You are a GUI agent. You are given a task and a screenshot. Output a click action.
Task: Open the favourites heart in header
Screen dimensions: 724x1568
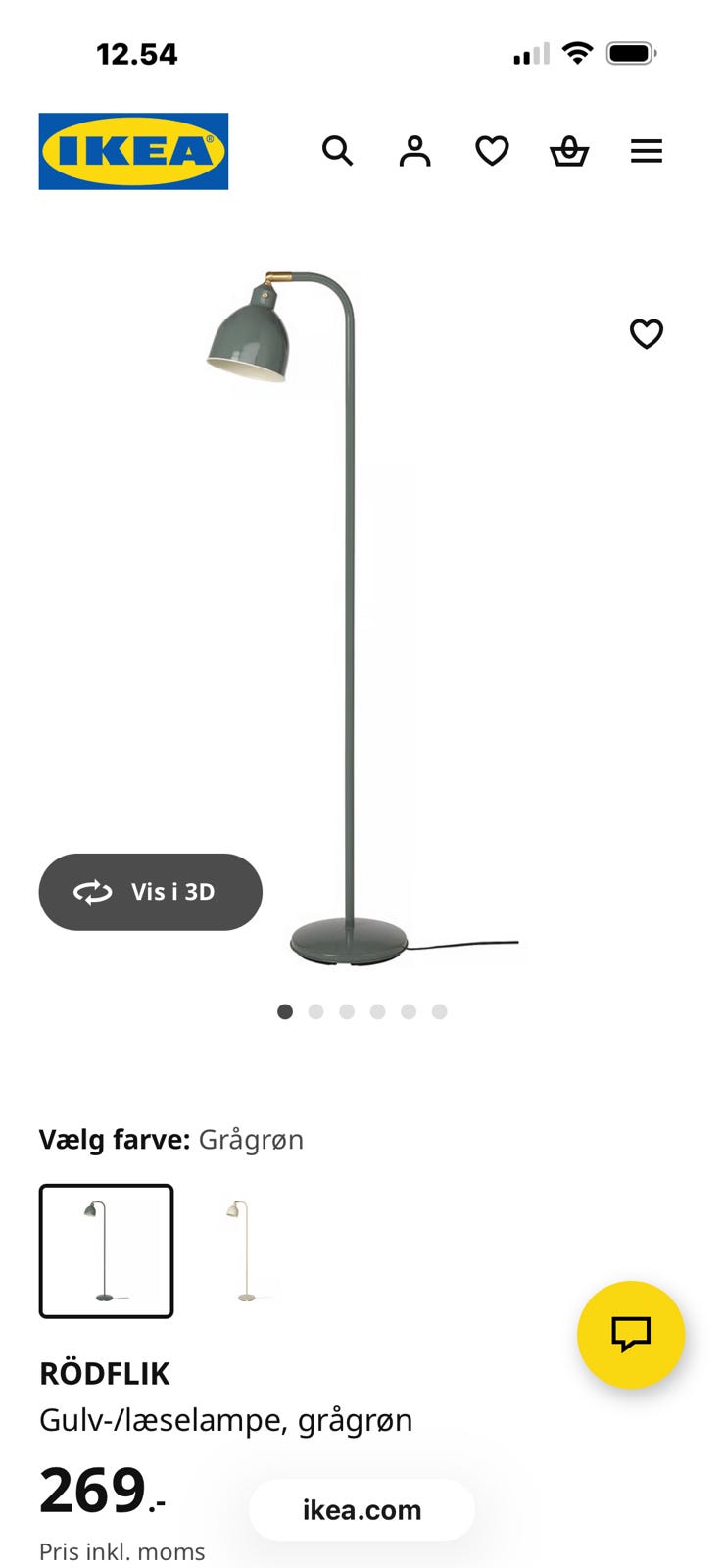(x=492, y=151)
